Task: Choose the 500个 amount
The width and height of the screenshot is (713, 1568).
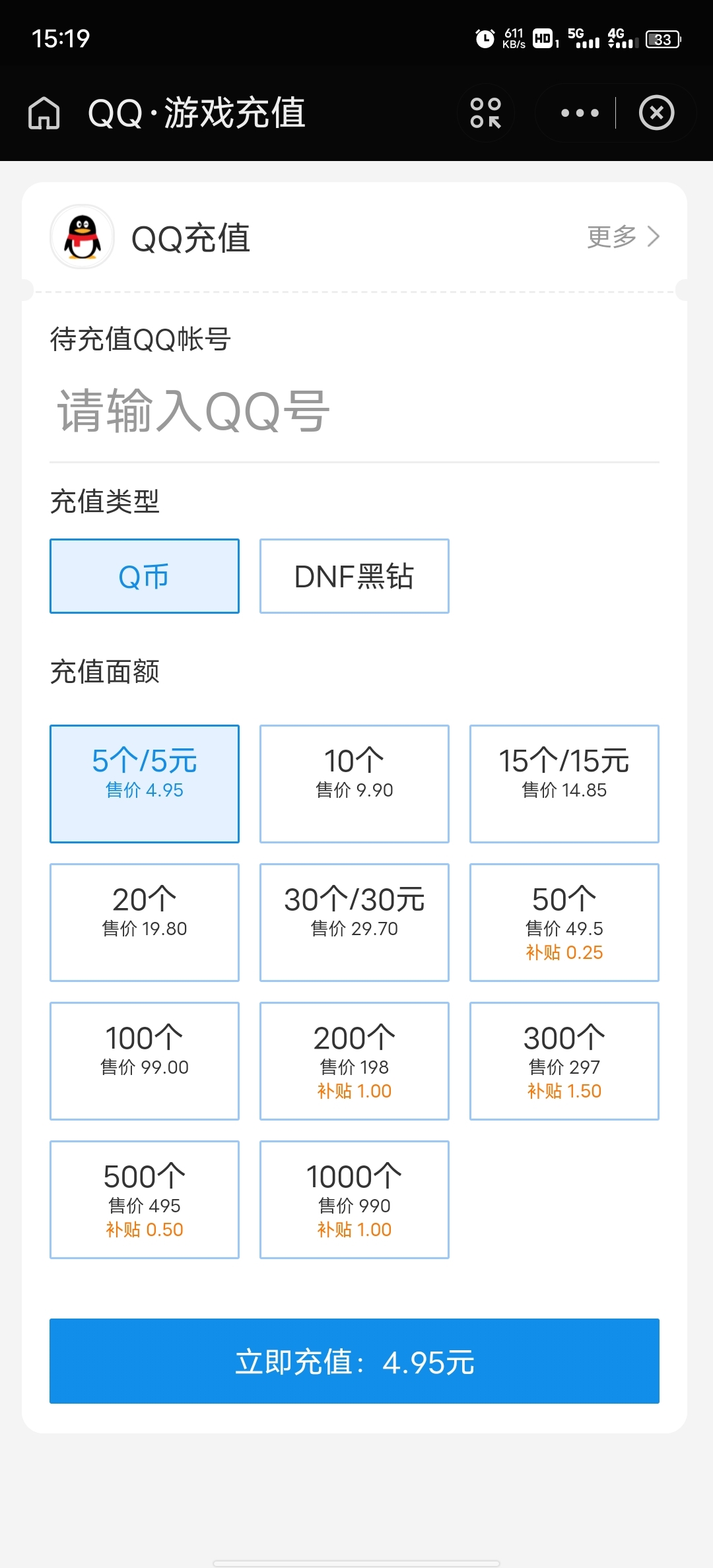Action: tap(145, 1200)
